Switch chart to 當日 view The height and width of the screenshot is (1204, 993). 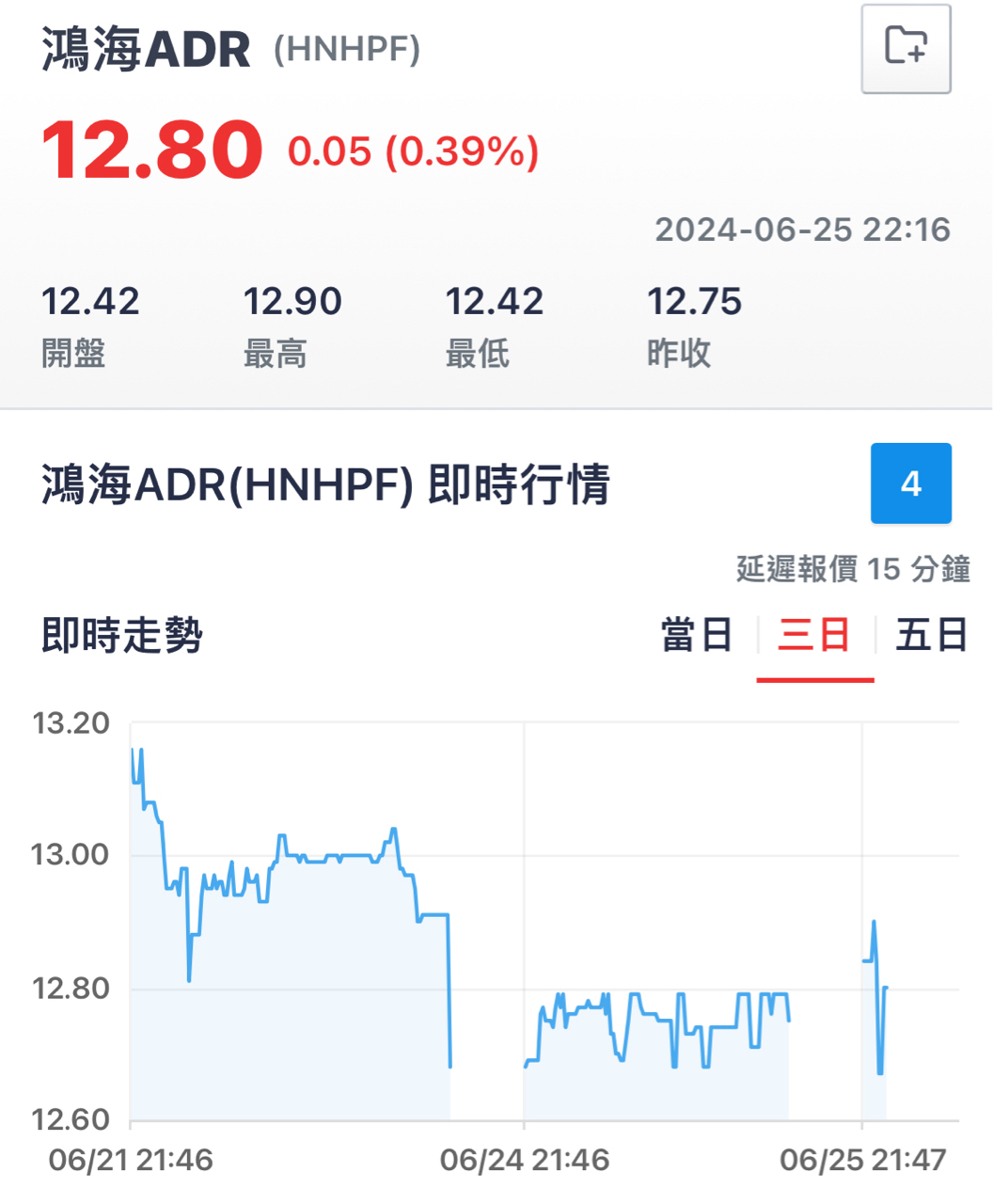click(697, 635)
